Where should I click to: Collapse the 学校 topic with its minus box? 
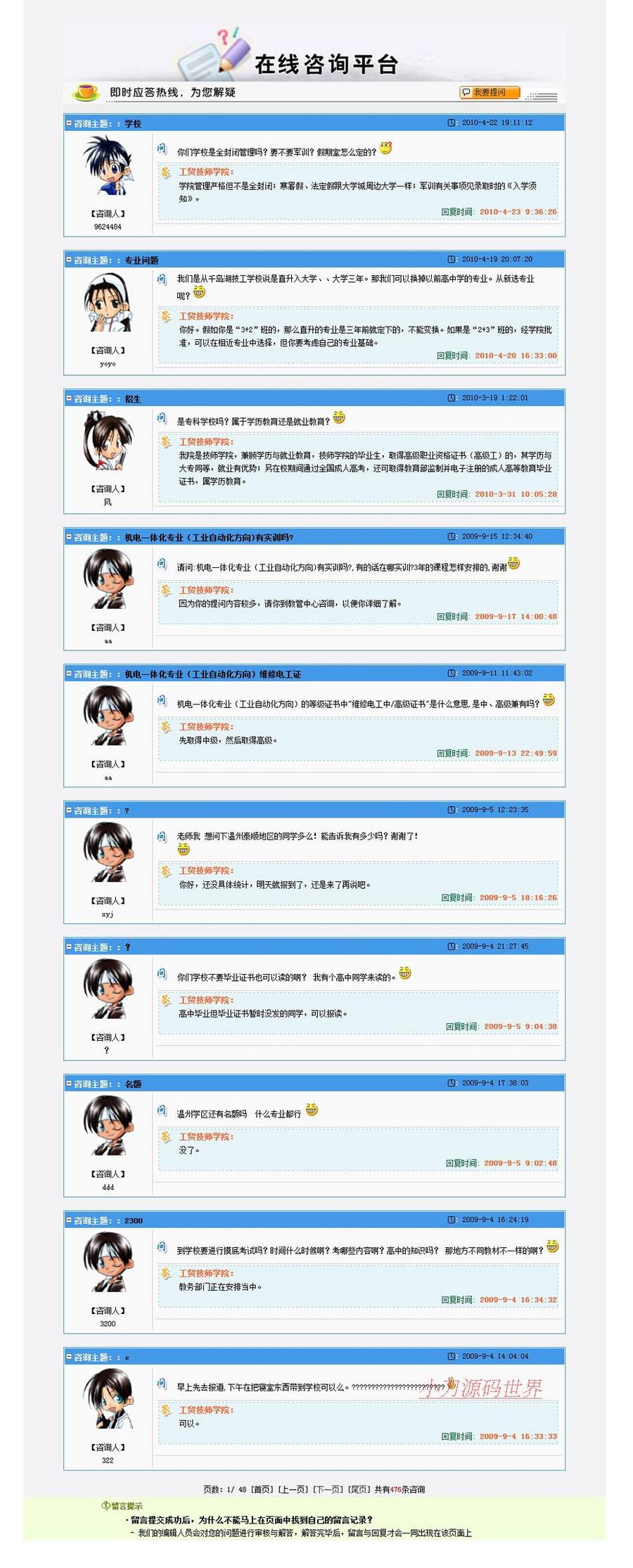coord(68,122)
